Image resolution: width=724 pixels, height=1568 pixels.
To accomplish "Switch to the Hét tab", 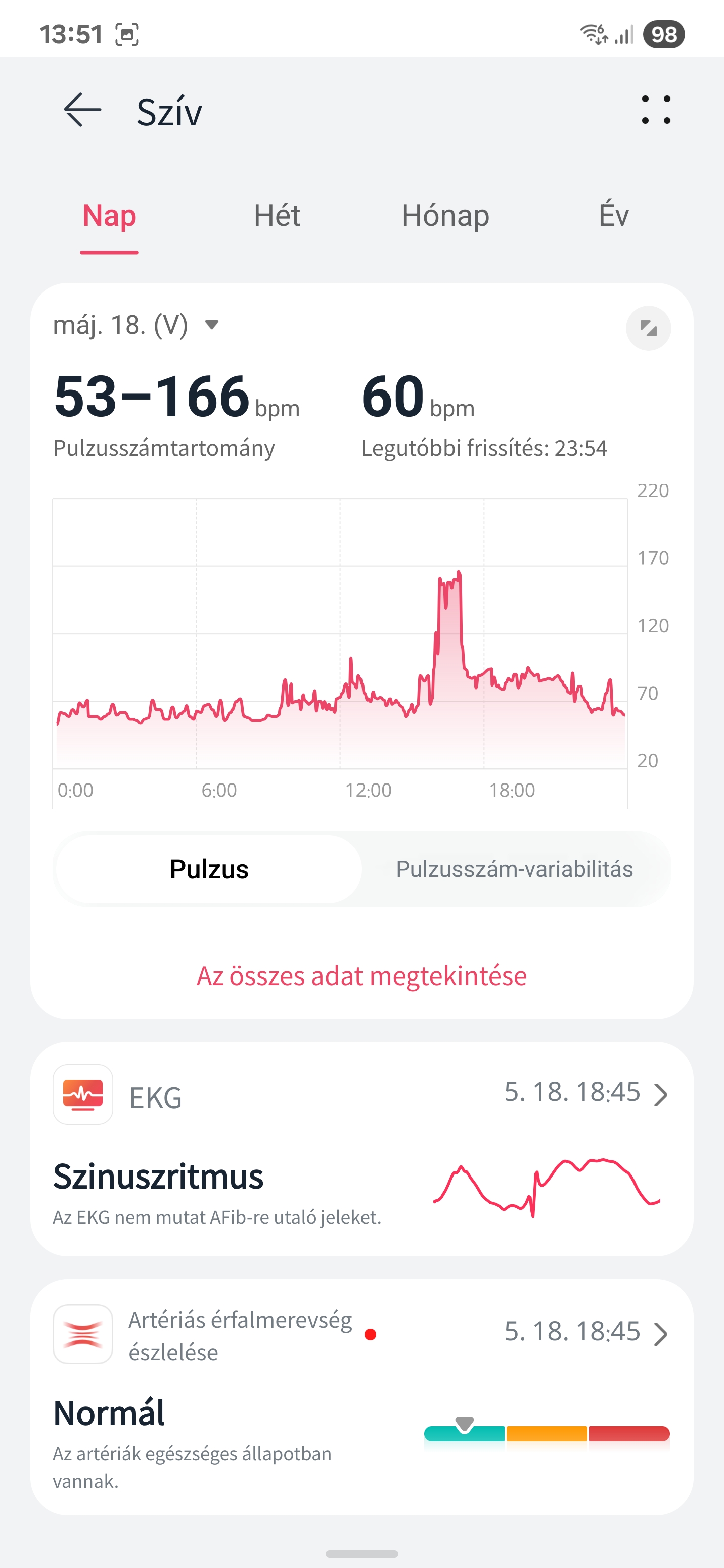I will click(x=277, y=216).
